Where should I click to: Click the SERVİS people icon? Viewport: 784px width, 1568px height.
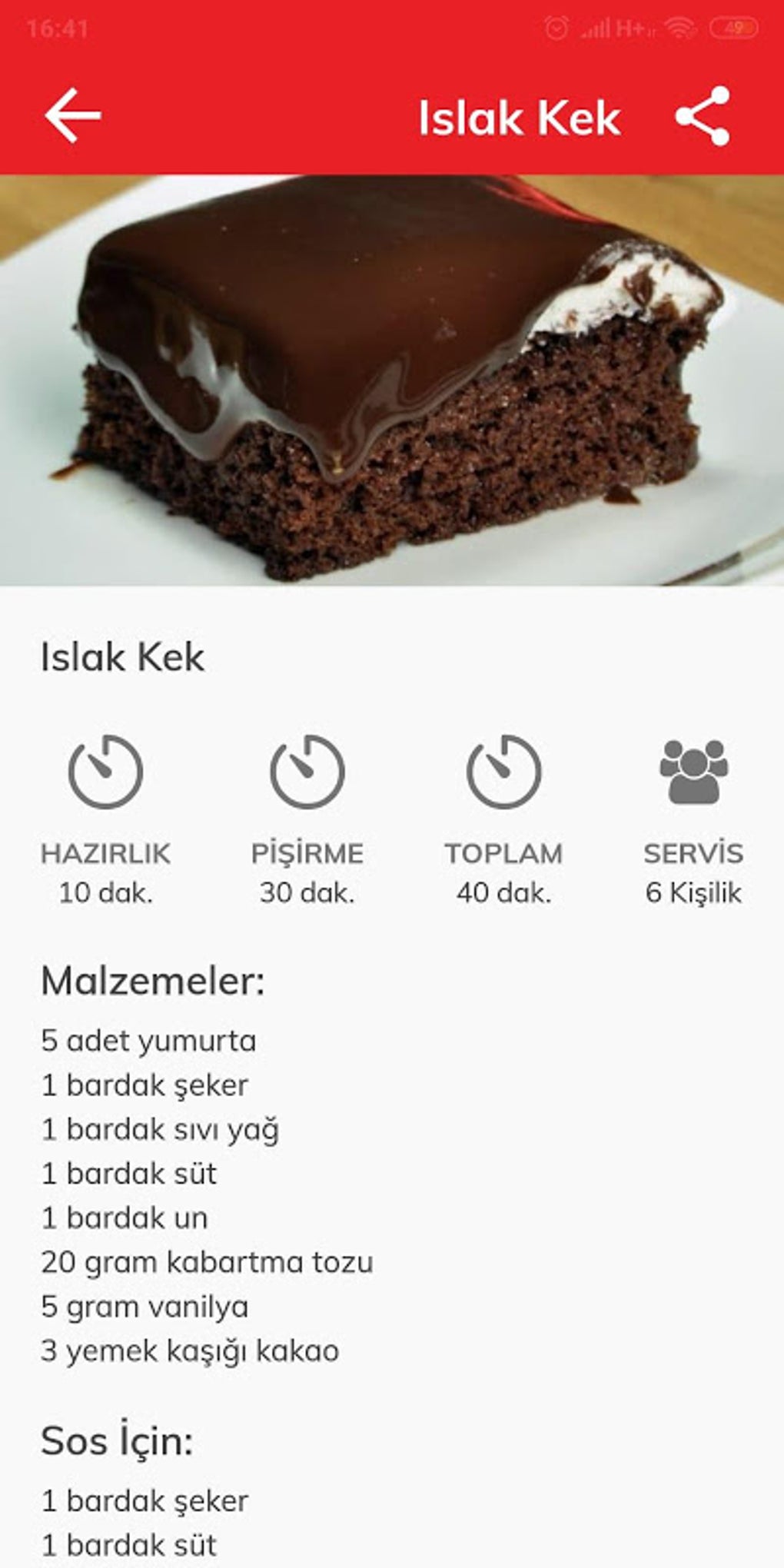pyautogui.click(x=693, y=769)
